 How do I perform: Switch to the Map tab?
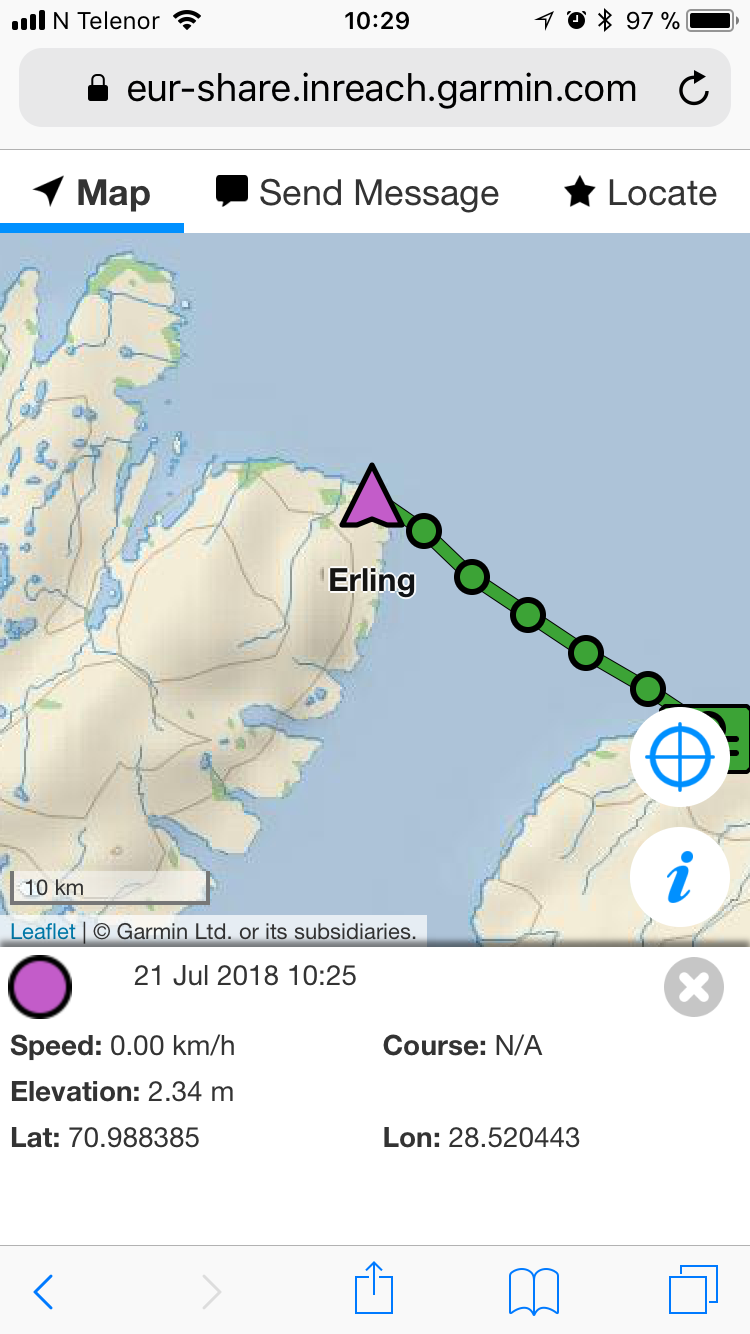coord(92,193)
